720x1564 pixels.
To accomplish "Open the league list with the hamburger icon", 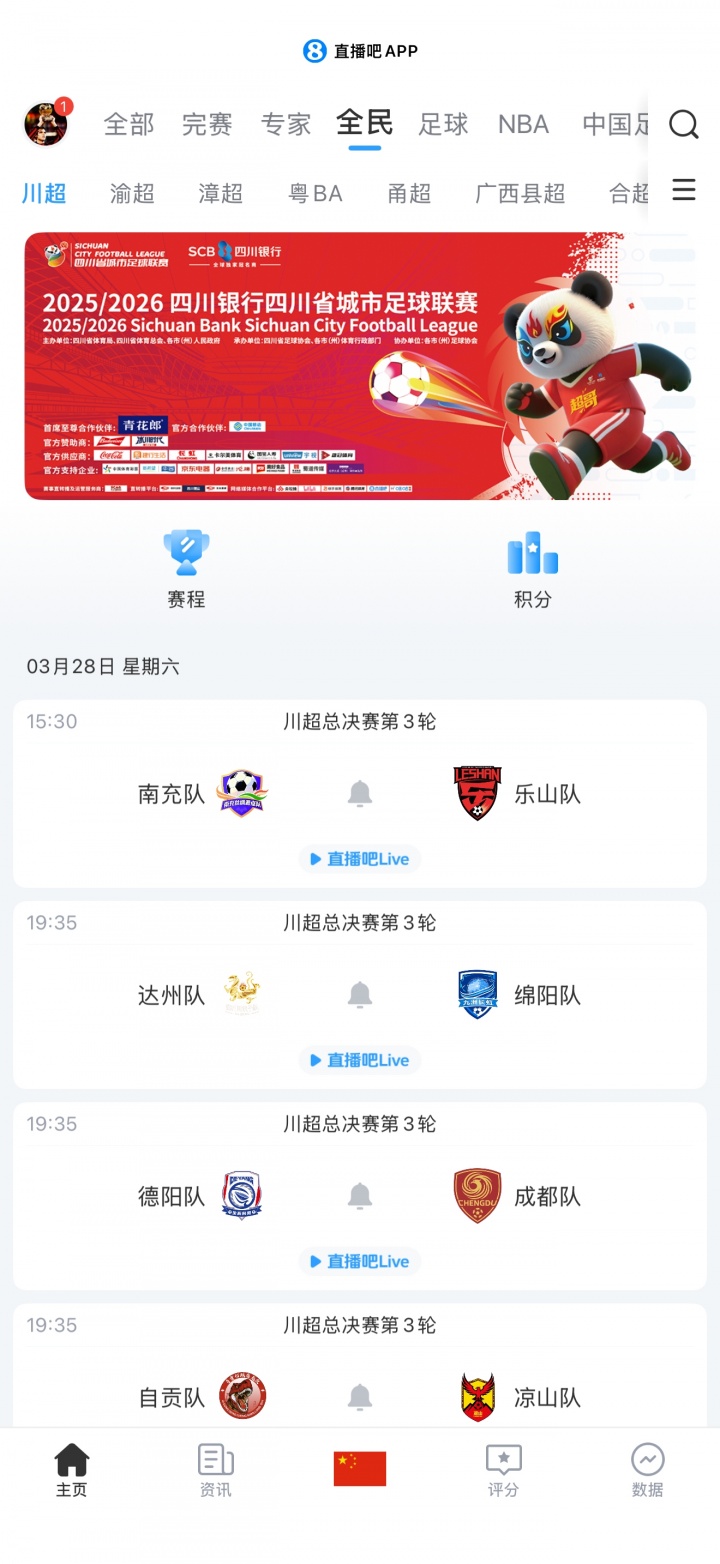I will 684,191.
